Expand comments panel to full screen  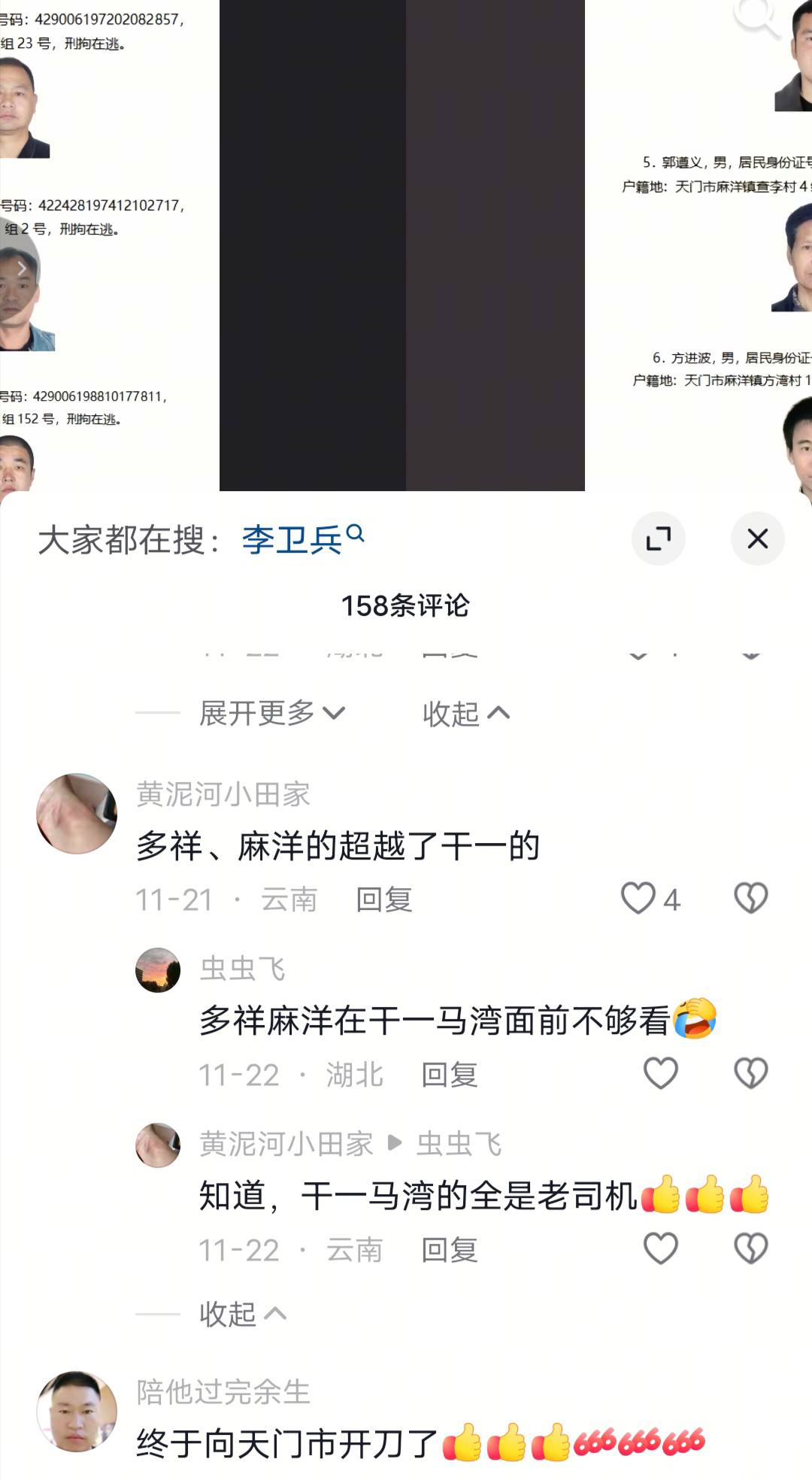(x=658, y=538)
